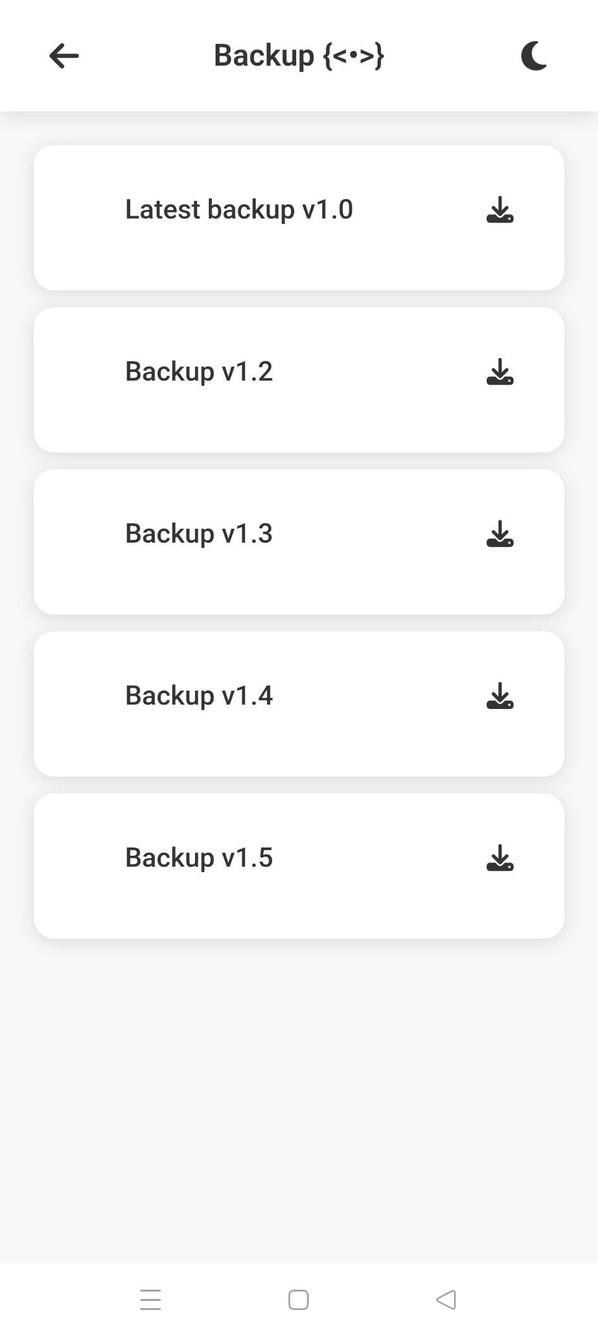
Task: Tap the download icon for Backup v1.5
Action: pyautogui.click(x=500, y=858)
